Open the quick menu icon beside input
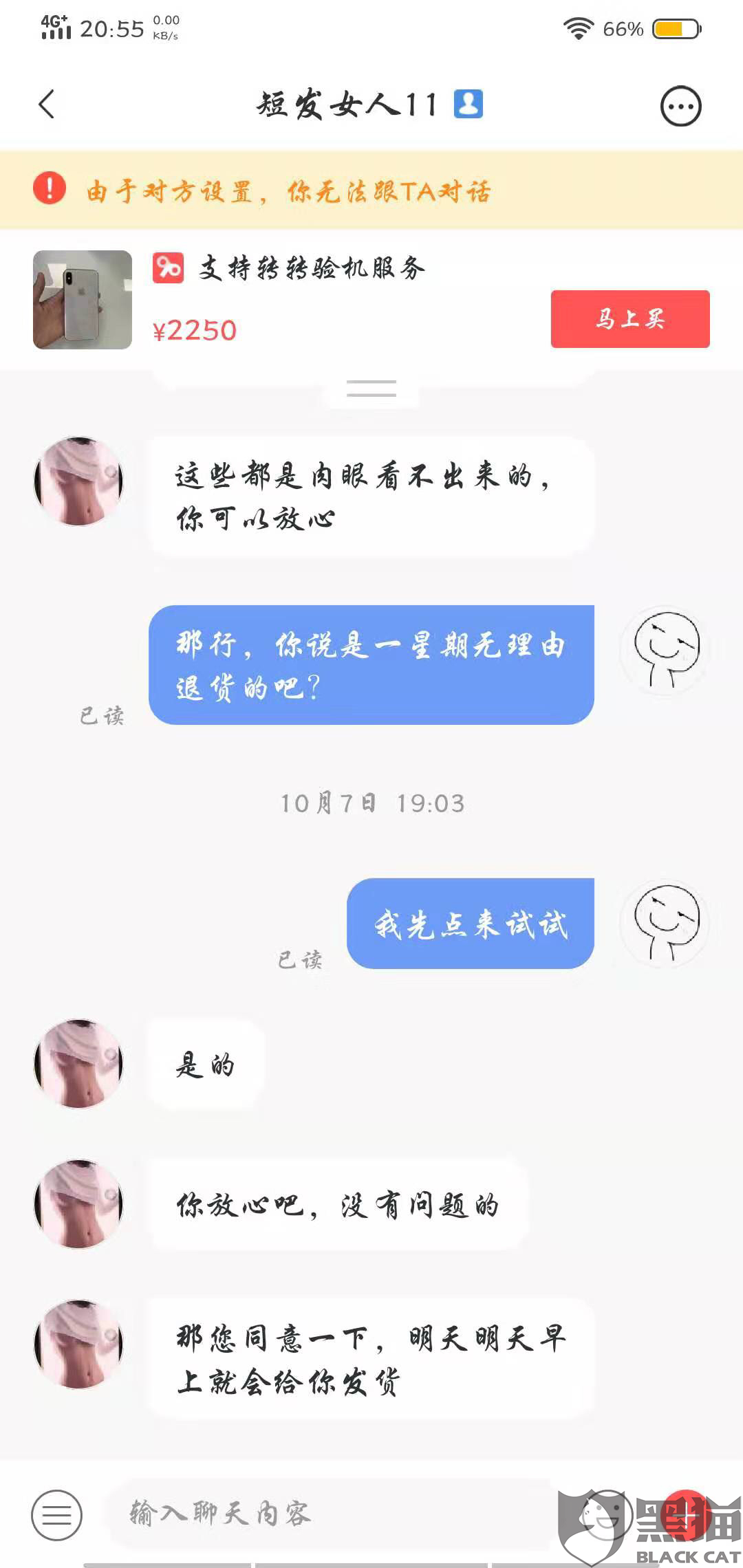The width and height of the screenshot is (743, 1568). point(56,1515)
